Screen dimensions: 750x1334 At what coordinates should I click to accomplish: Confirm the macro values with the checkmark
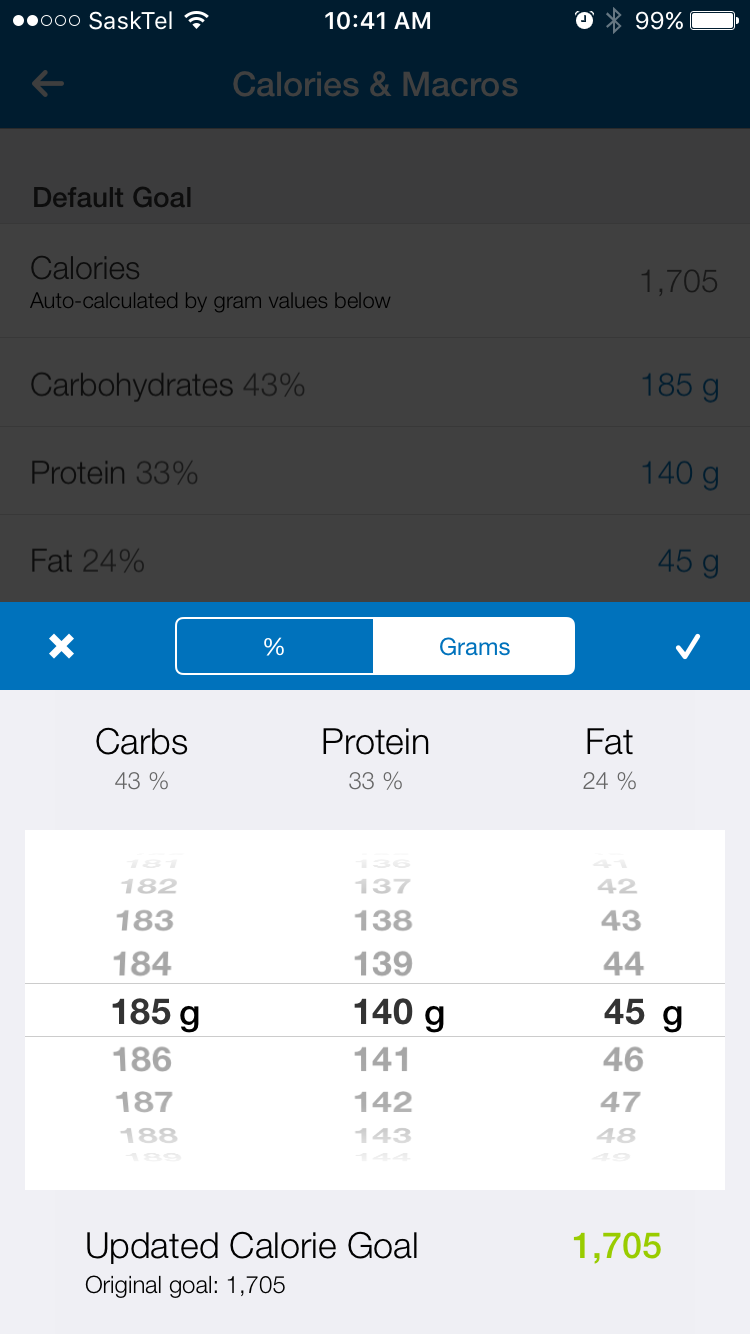point(687,647)
